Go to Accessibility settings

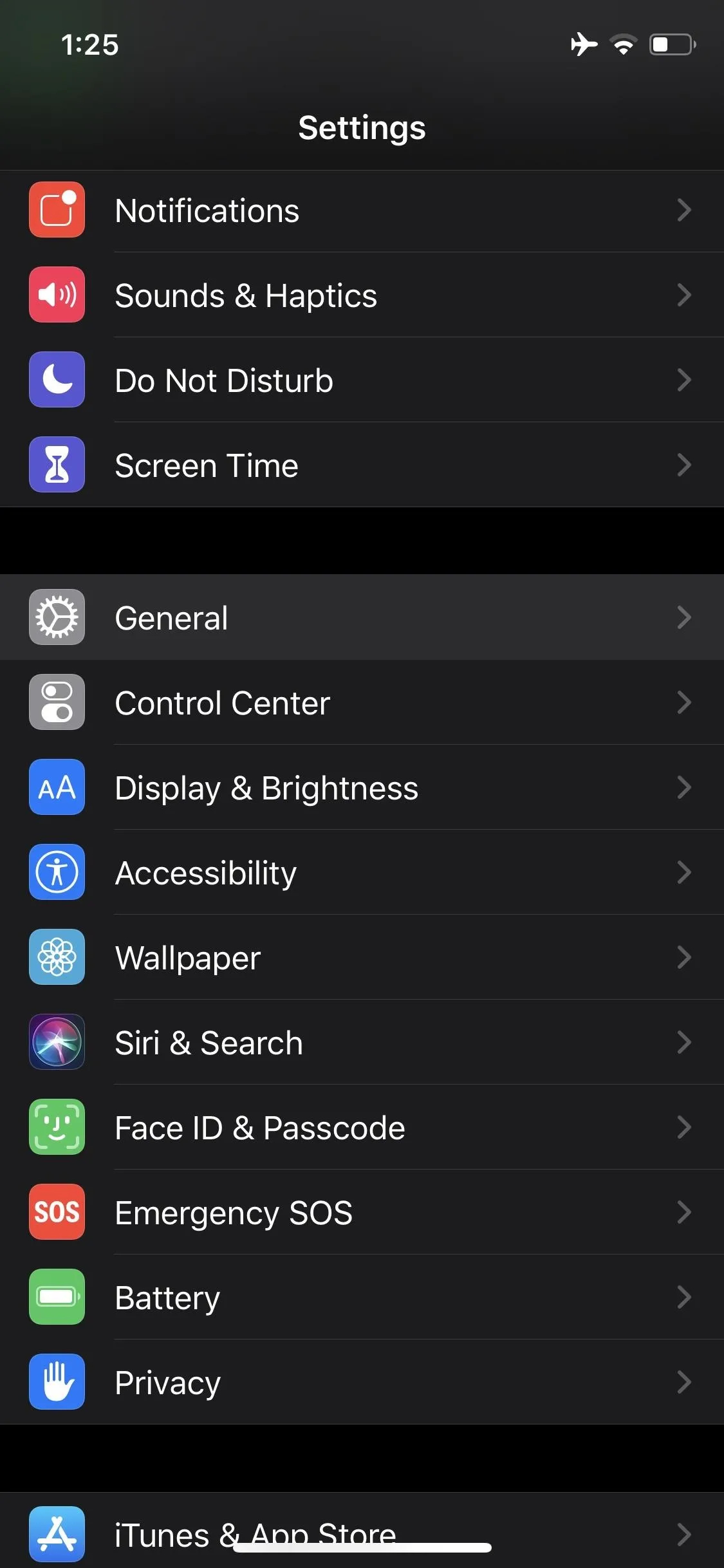(x=362, y=872)
